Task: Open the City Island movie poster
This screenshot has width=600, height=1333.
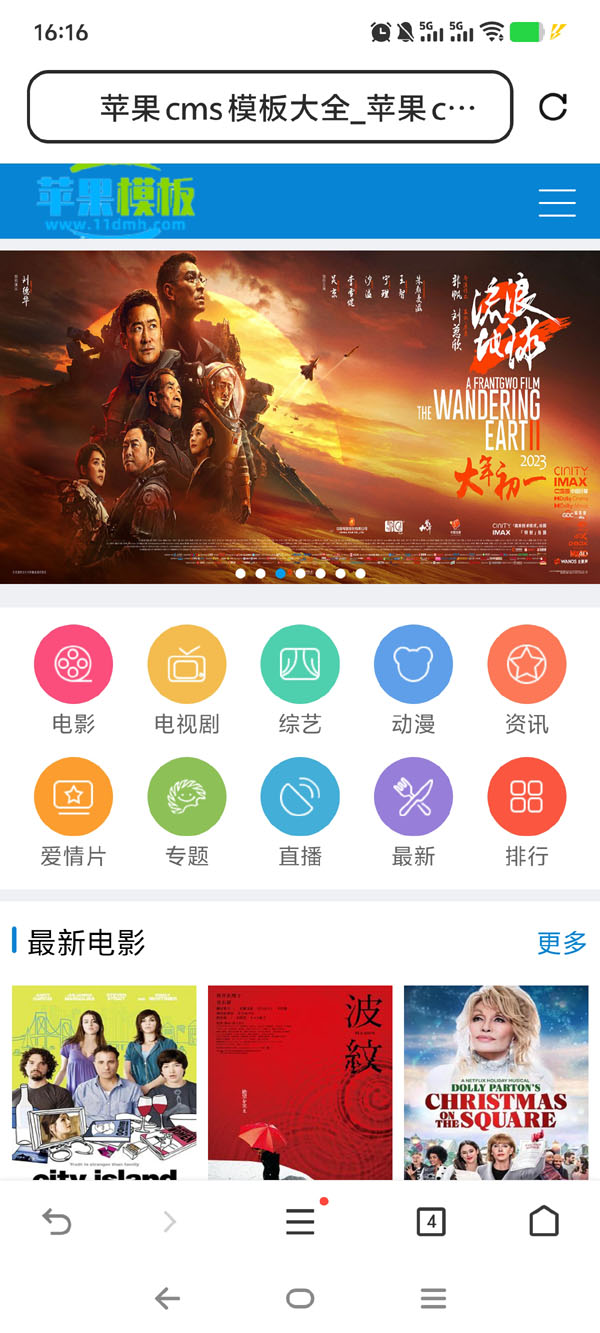Action: (x=104, y=1080)
